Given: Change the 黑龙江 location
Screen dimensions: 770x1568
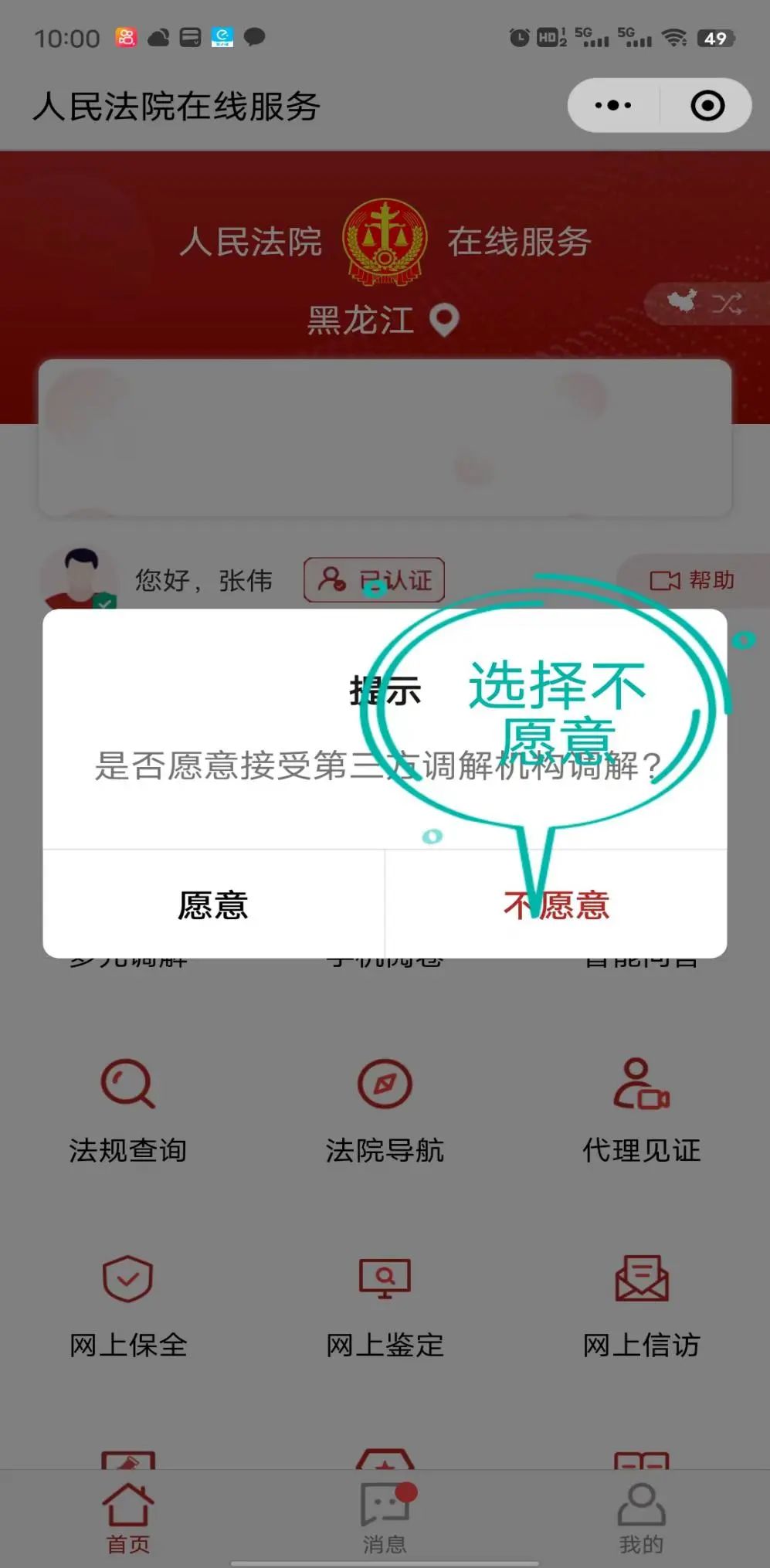Looking at the screenshot, I should point(383,320).
